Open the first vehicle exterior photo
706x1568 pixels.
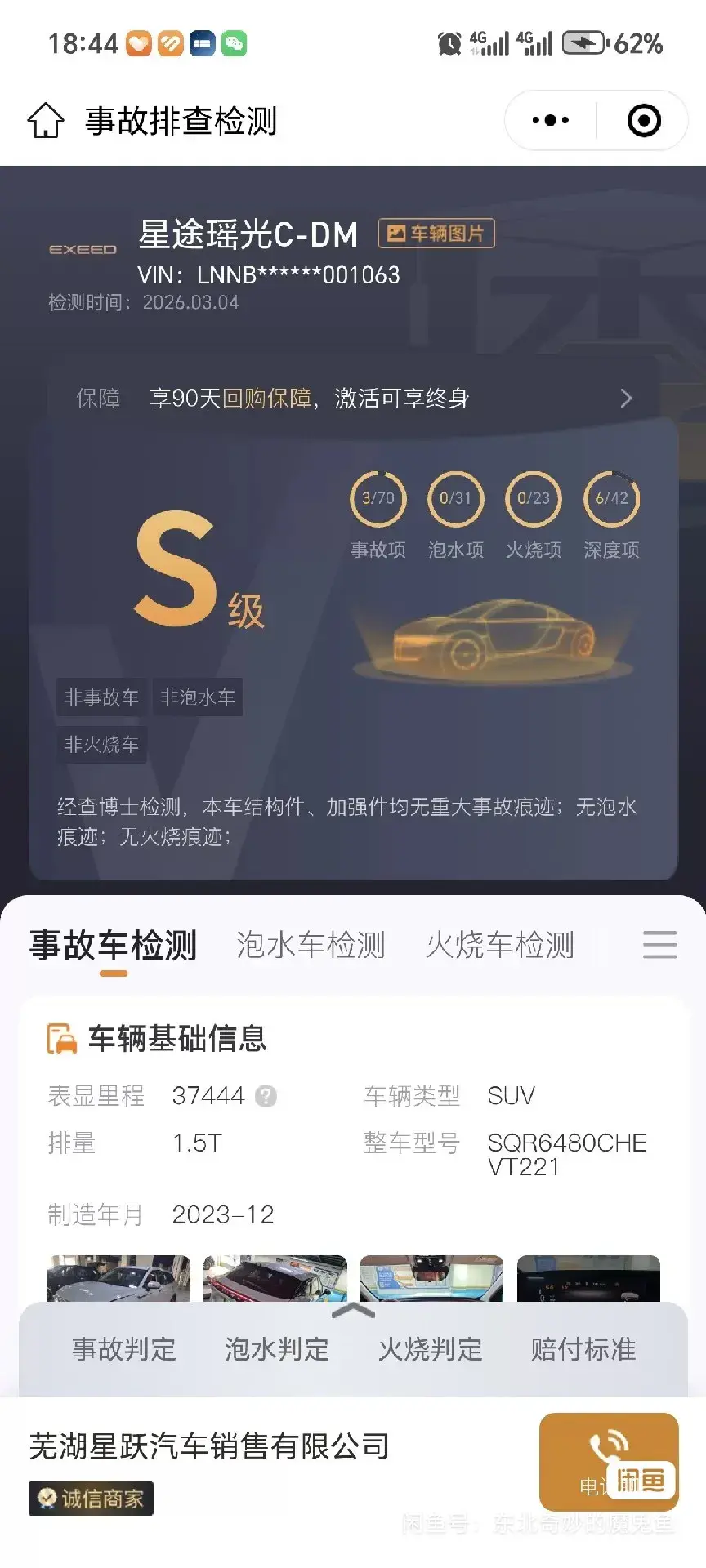pos(119,1278)
